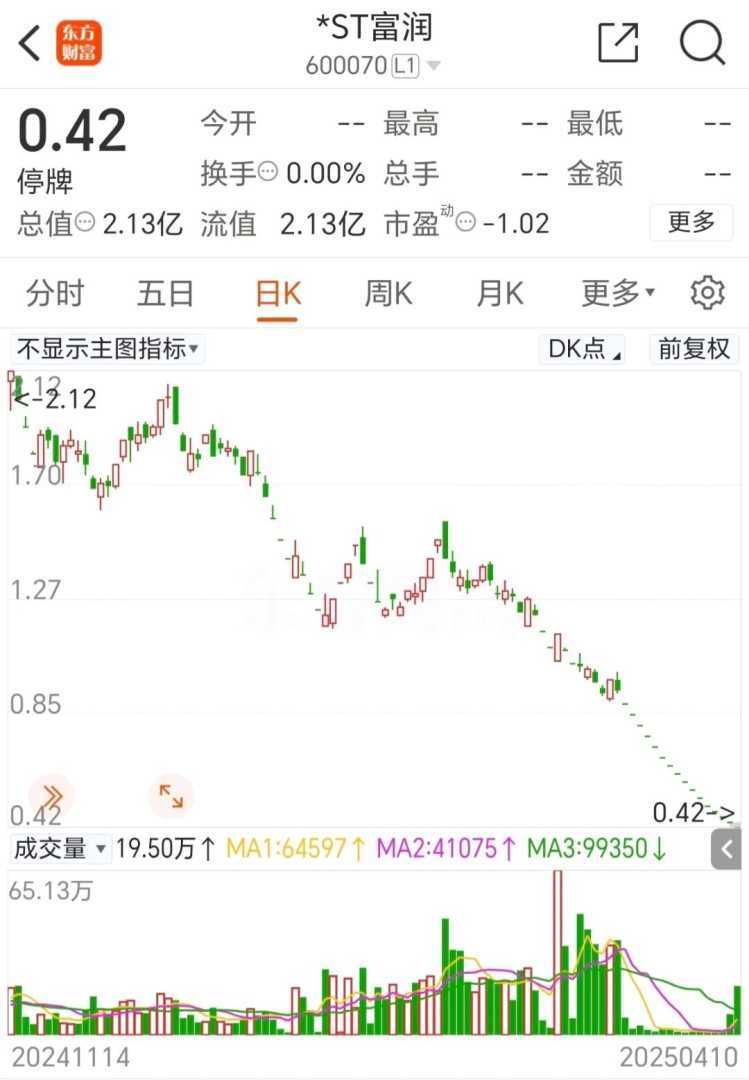This screenshot has height=1080, width=749.
Task: Share this stock page
Action: tap(618, 43)
